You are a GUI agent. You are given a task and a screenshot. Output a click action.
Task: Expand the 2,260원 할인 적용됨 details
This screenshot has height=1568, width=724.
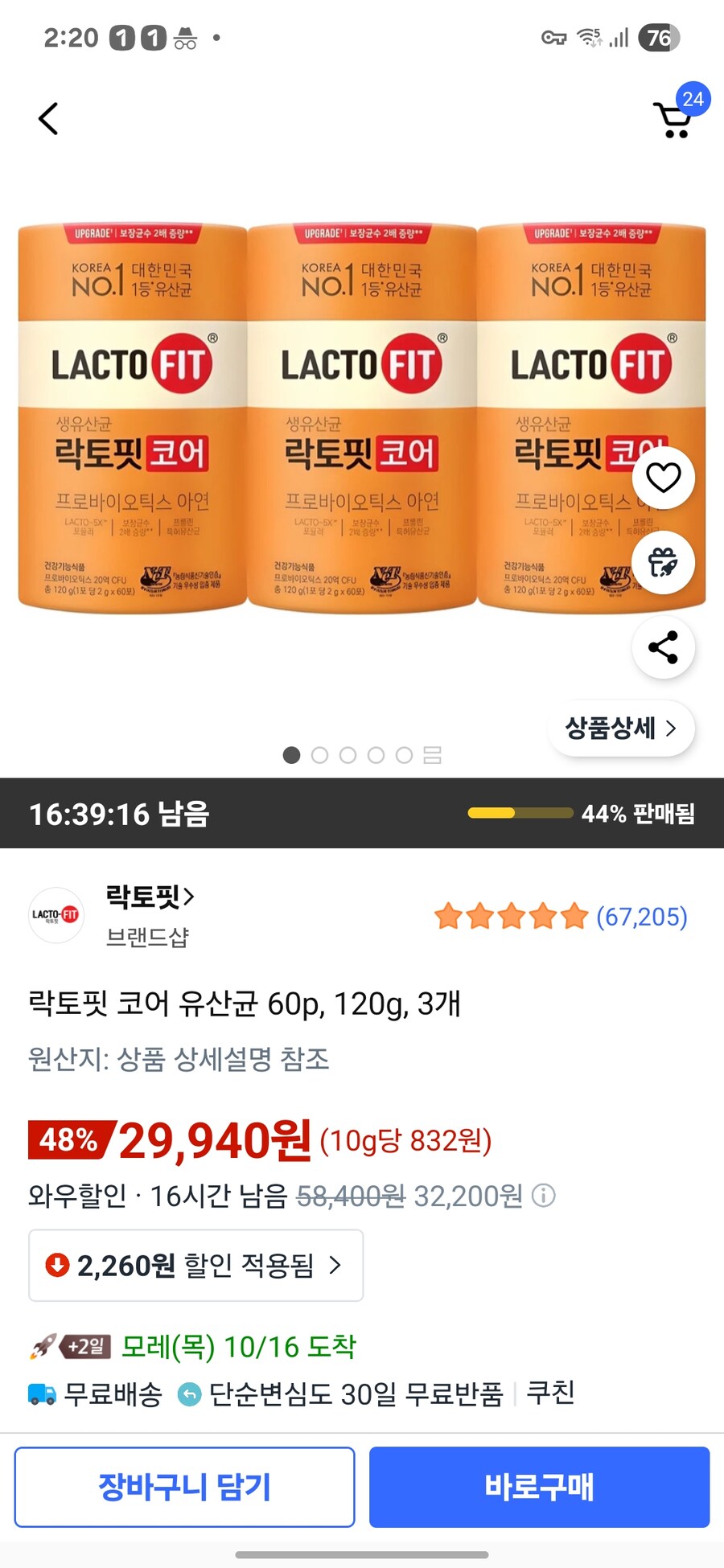(195, 1266)
